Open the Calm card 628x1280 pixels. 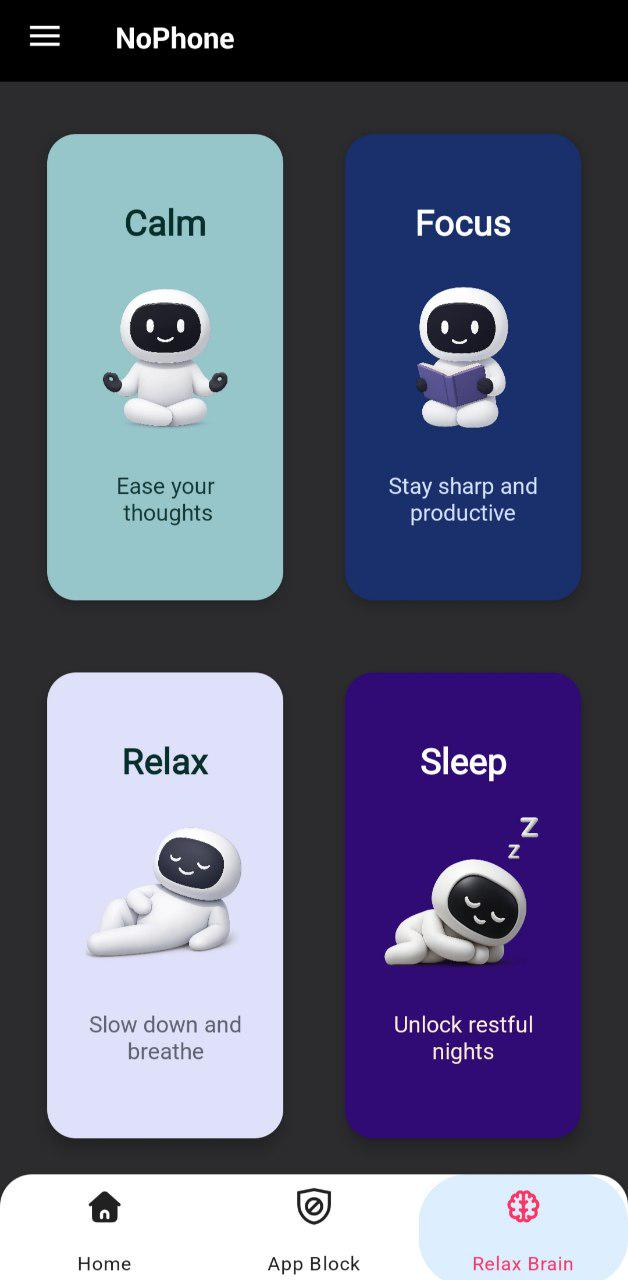165,367
